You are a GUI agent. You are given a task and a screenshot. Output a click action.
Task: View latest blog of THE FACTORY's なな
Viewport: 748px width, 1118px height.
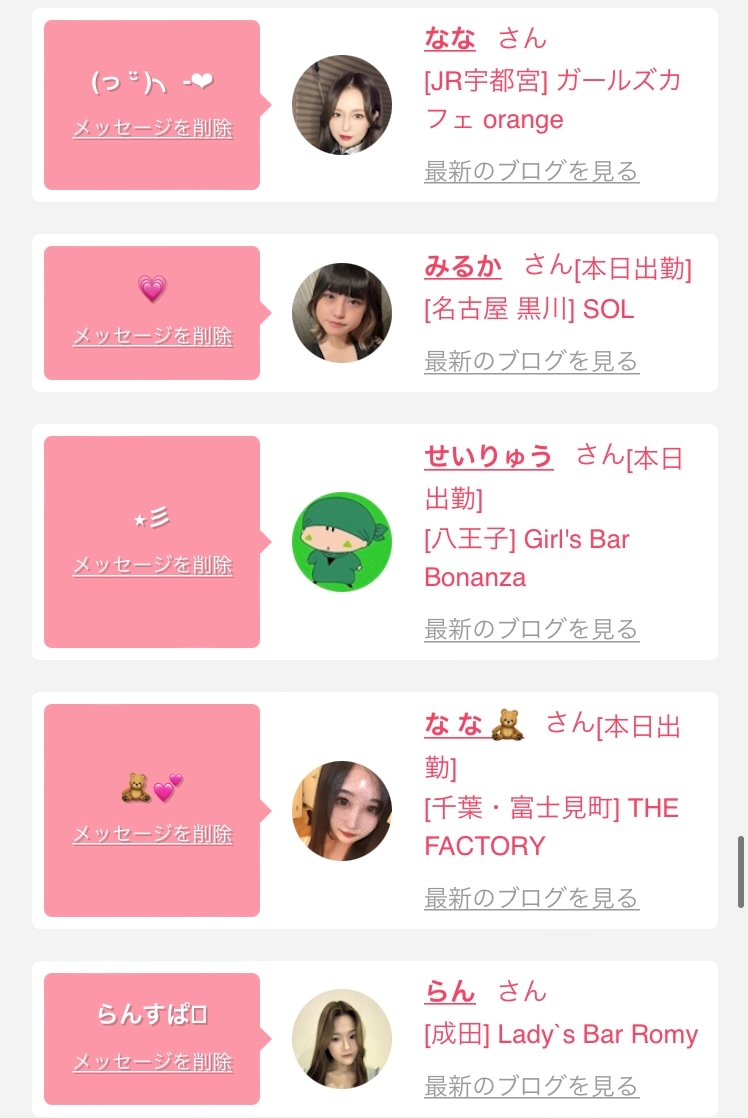(x=531, y=898)
